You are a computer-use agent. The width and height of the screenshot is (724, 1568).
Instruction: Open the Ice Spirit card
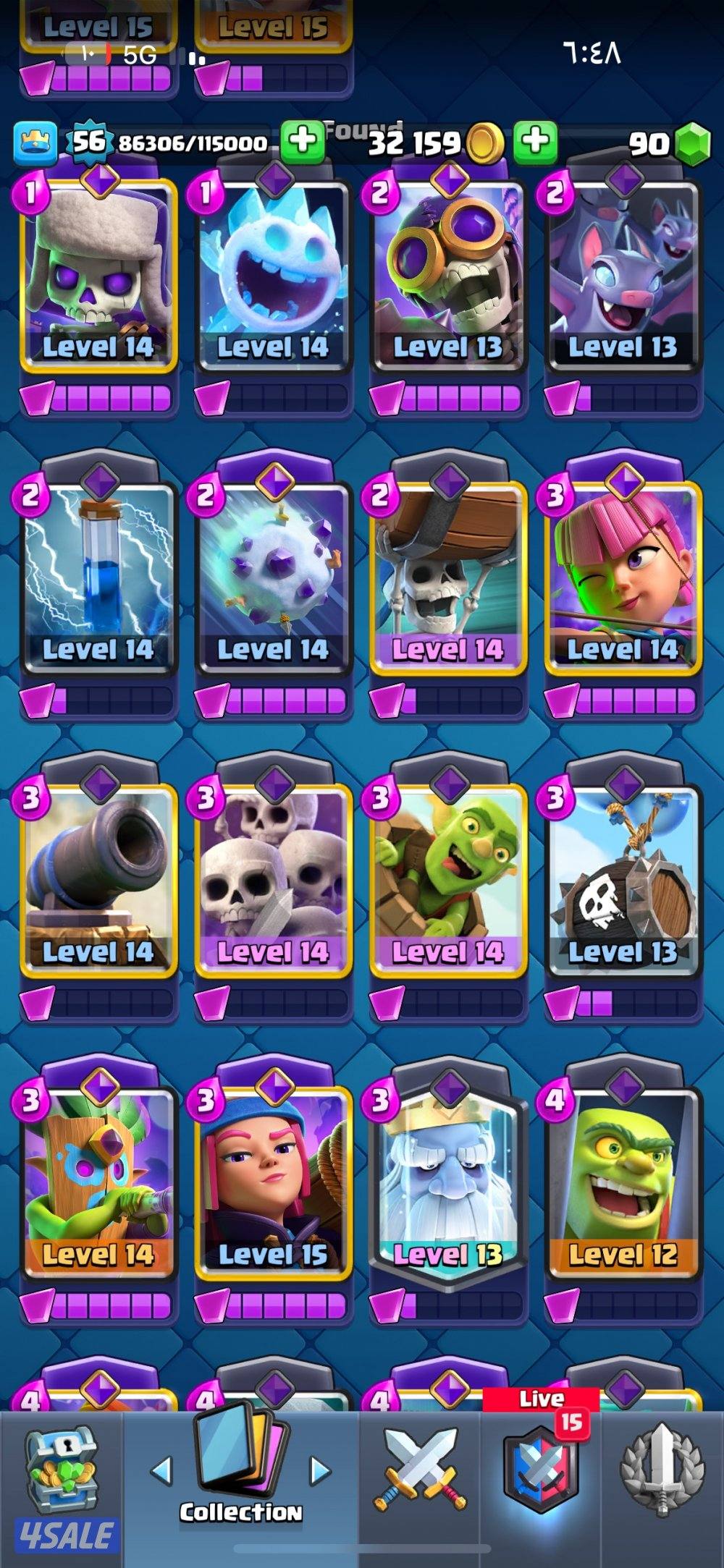point(273,275)
